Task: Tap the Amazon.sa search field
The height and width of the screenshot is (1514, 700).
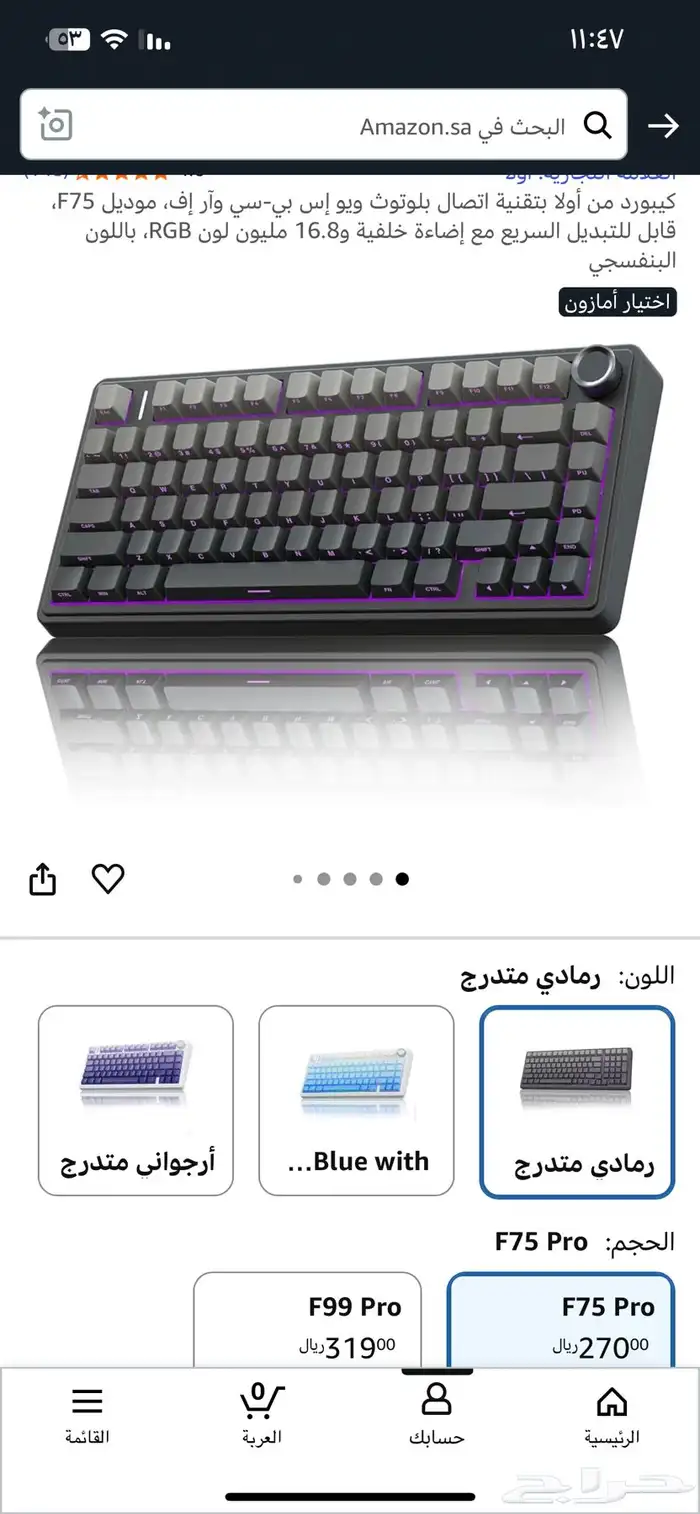Action: click(330, 126)
